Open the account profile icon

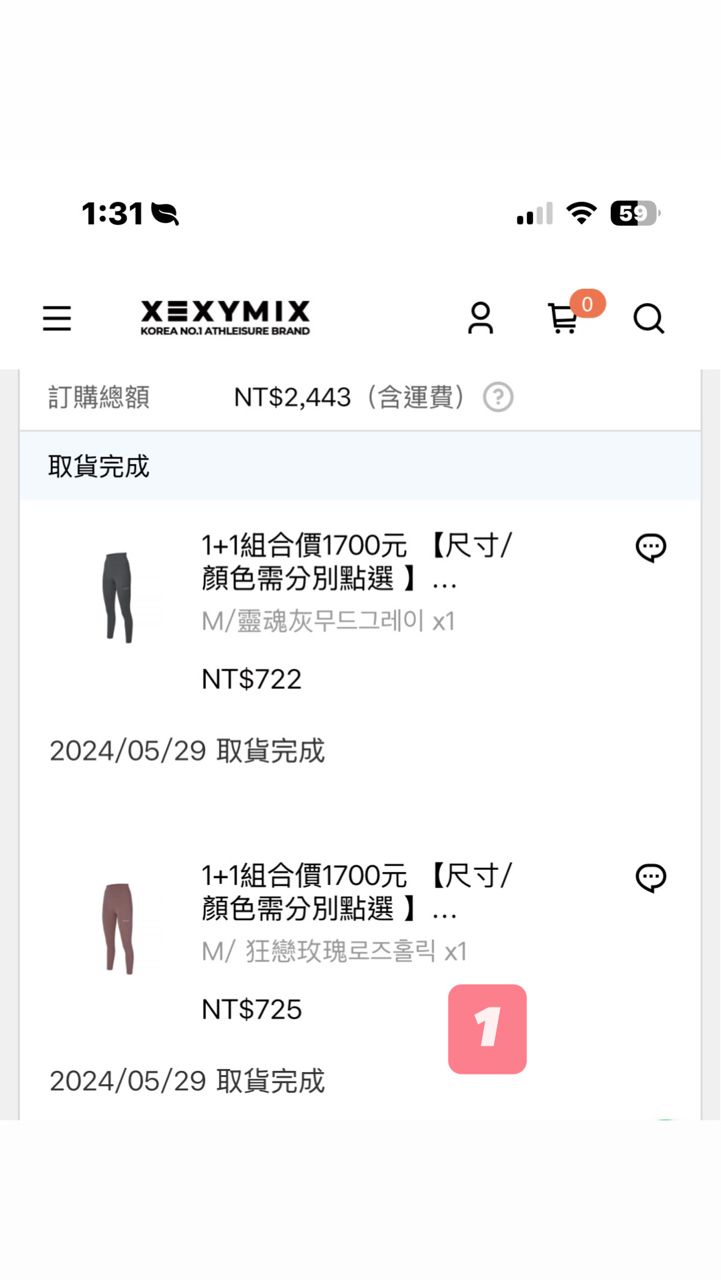tap(481, 318)
